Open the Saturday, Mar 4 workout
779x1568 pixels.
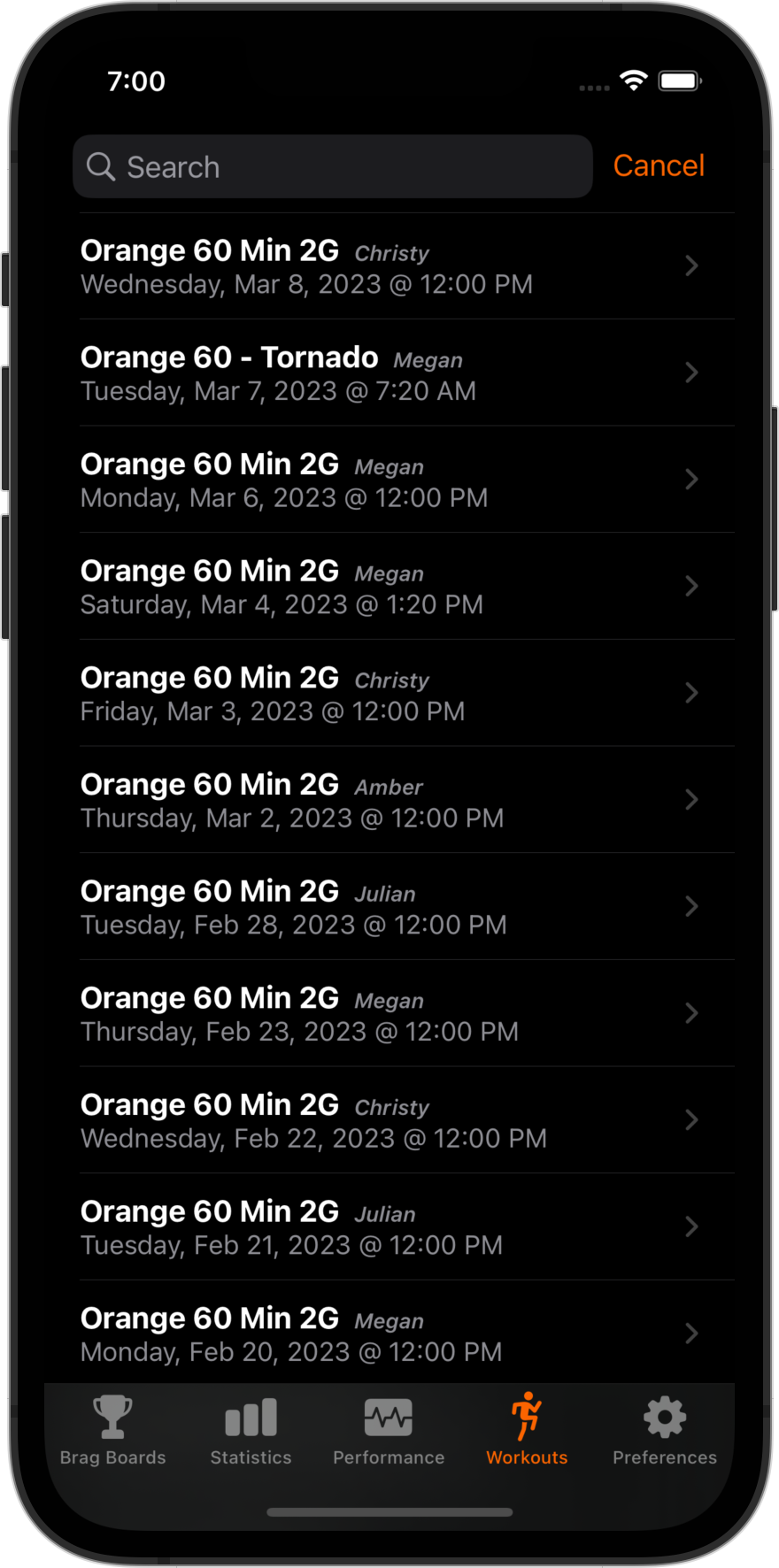pyautogui.click(x=389, y=587)
